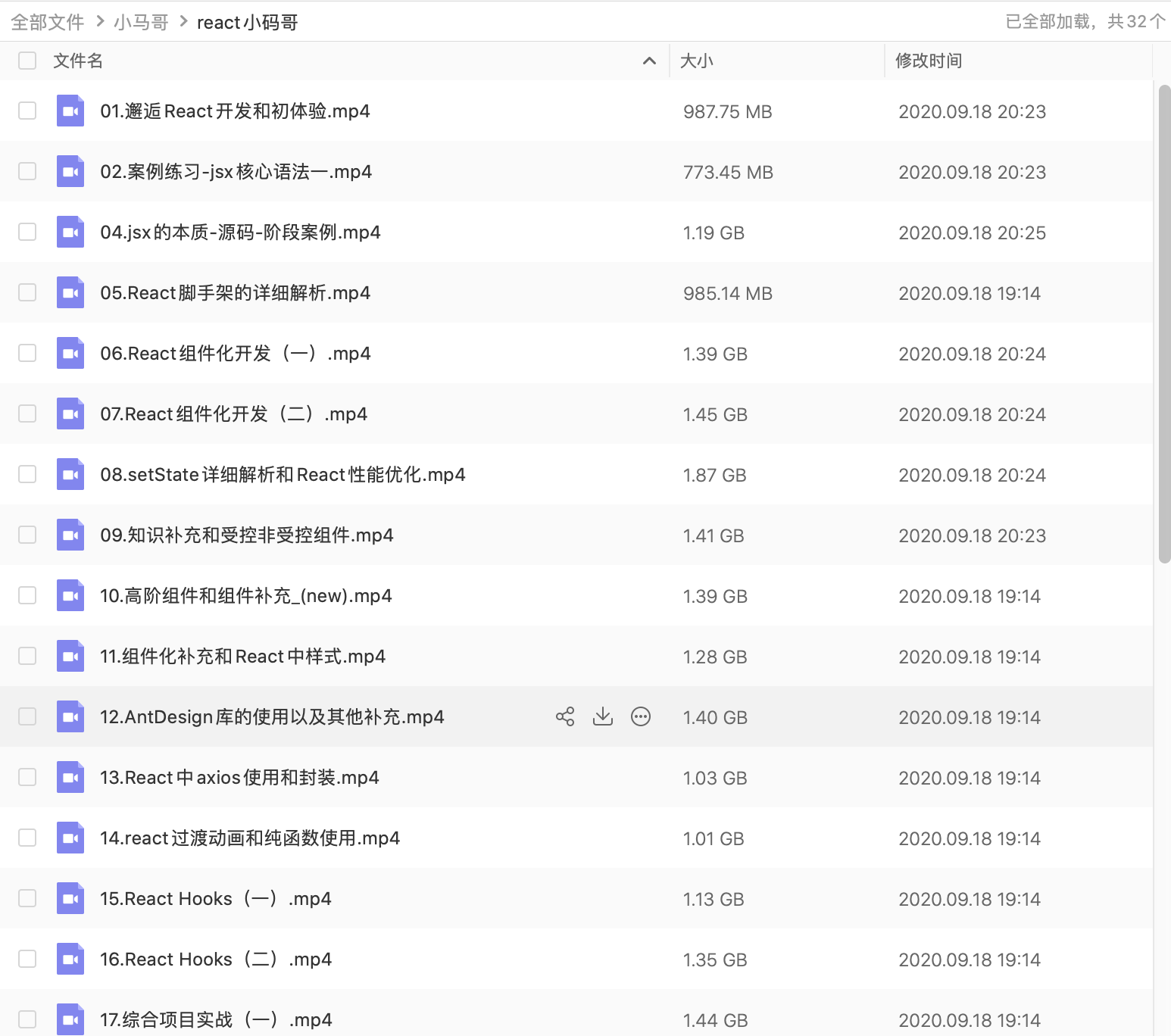Sort the list by 修改时间
The image size is (1171, 1036).
click(928, 61)
